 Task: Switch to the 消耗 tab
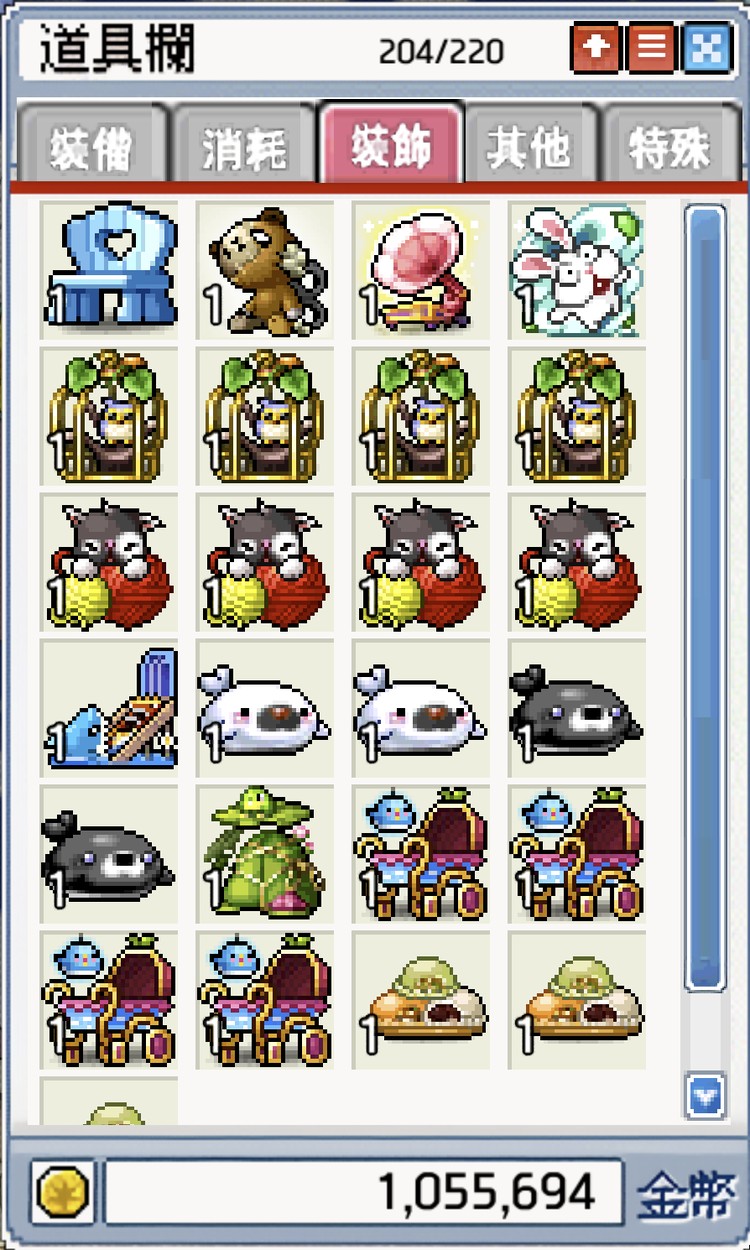(x=246, y=147)
